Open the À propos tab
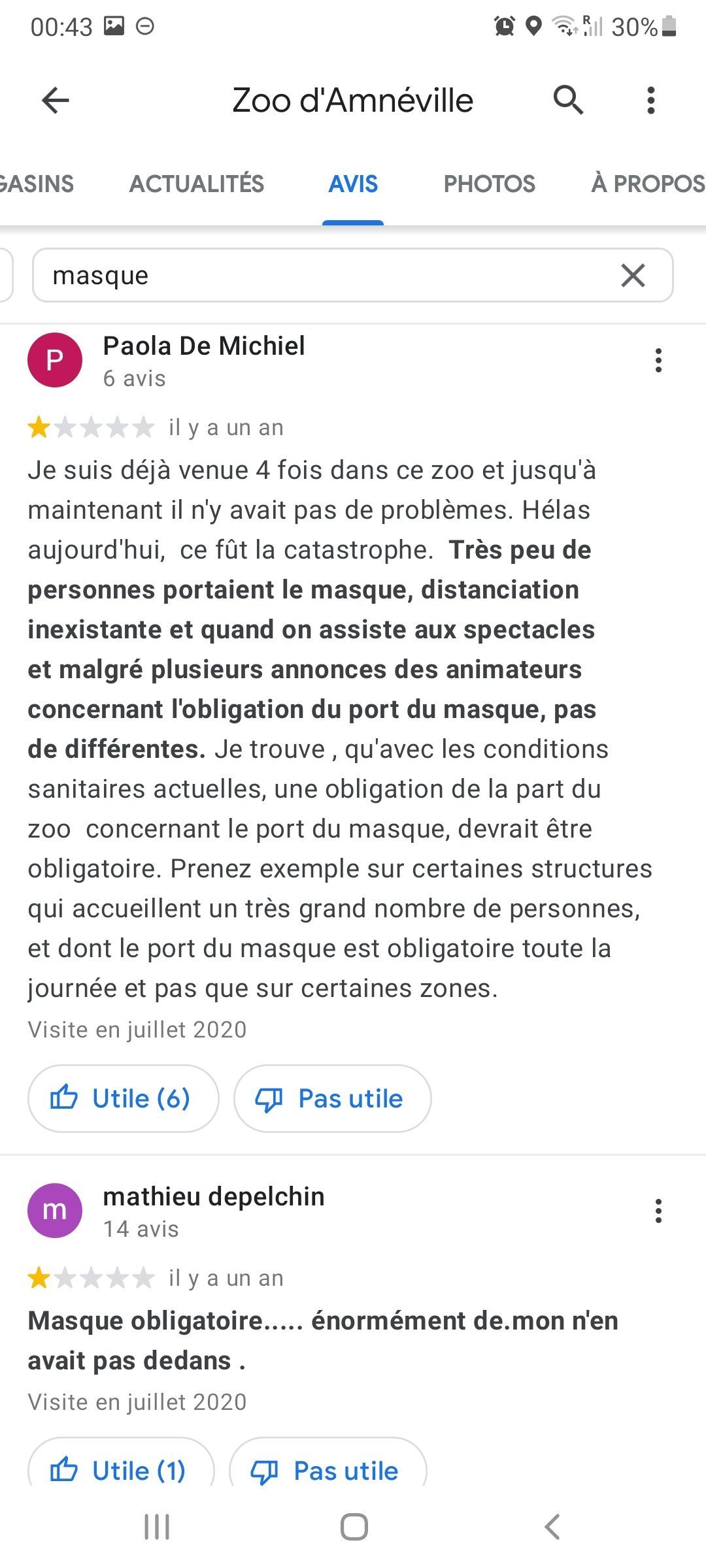This screenshot has height=1568, width=706. 648,184
